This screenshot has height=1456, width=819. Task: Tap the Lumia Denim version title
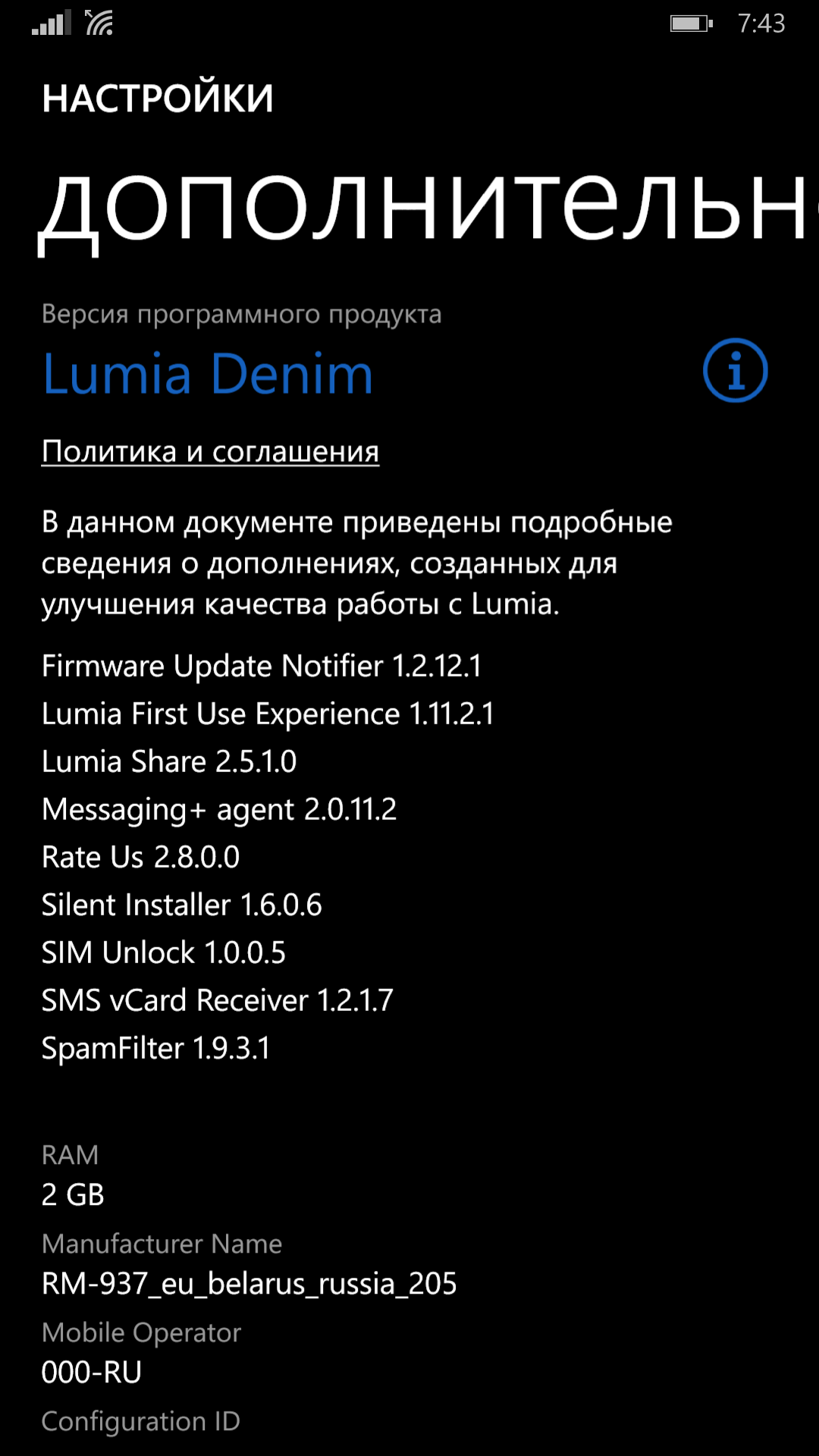[x=208, y=374]
